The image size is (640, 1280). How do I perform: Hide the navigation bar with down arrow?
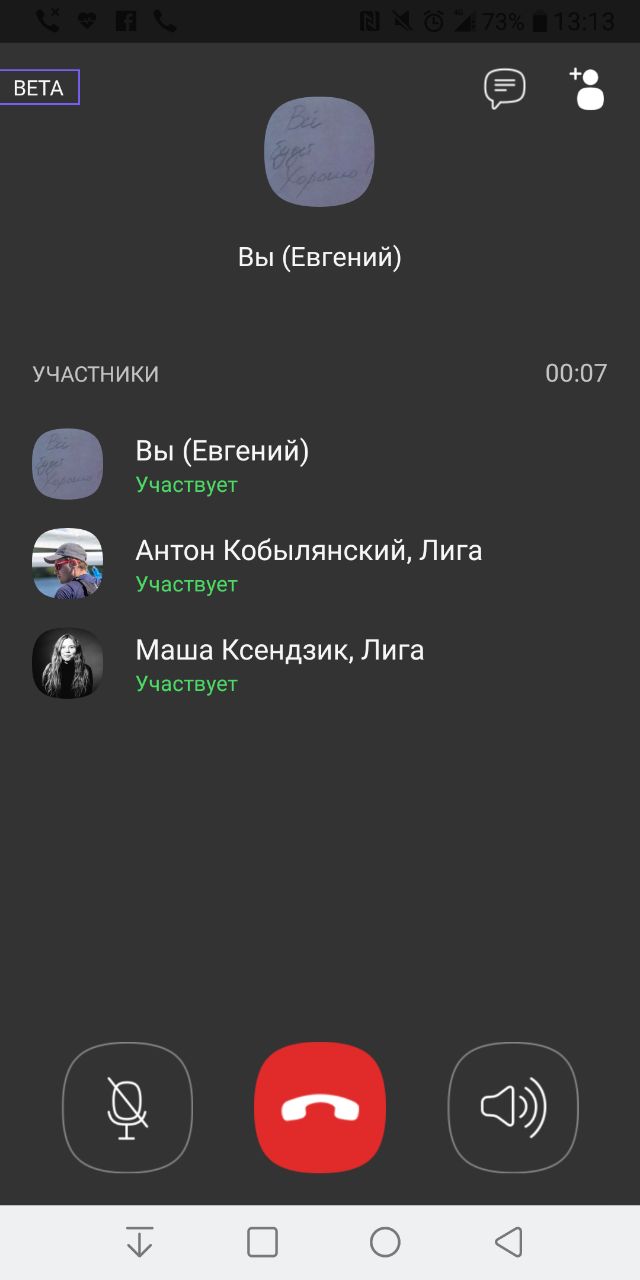(139, 1242)
